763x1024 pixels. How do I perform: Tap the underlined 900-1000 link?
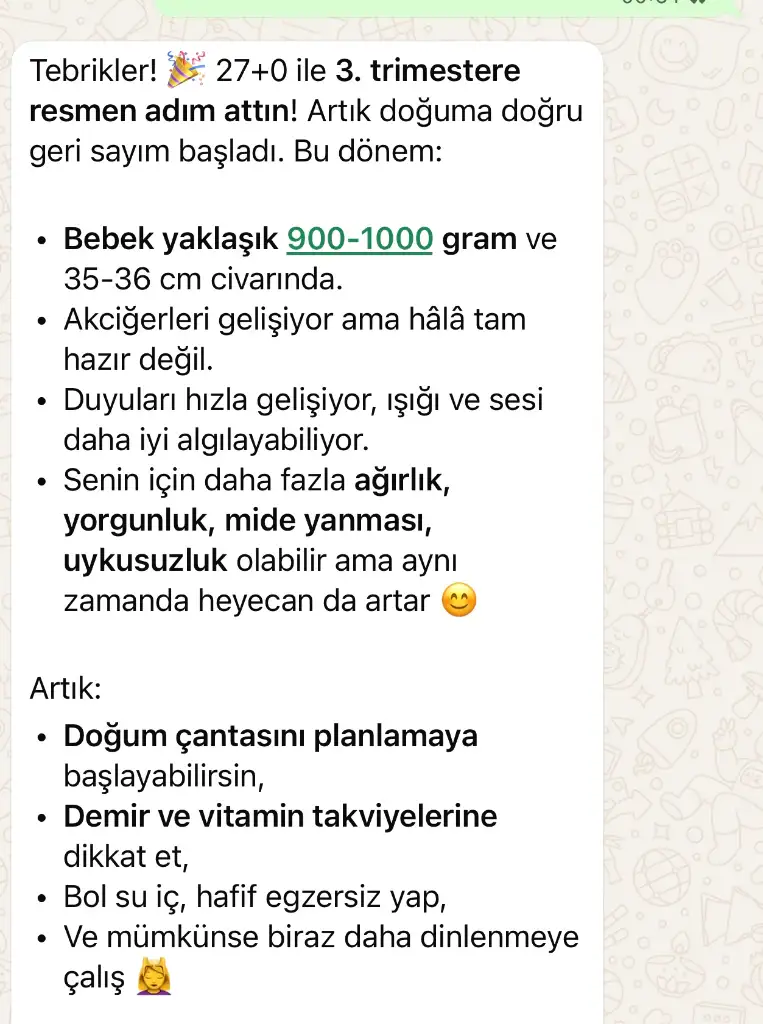(359, 239)
